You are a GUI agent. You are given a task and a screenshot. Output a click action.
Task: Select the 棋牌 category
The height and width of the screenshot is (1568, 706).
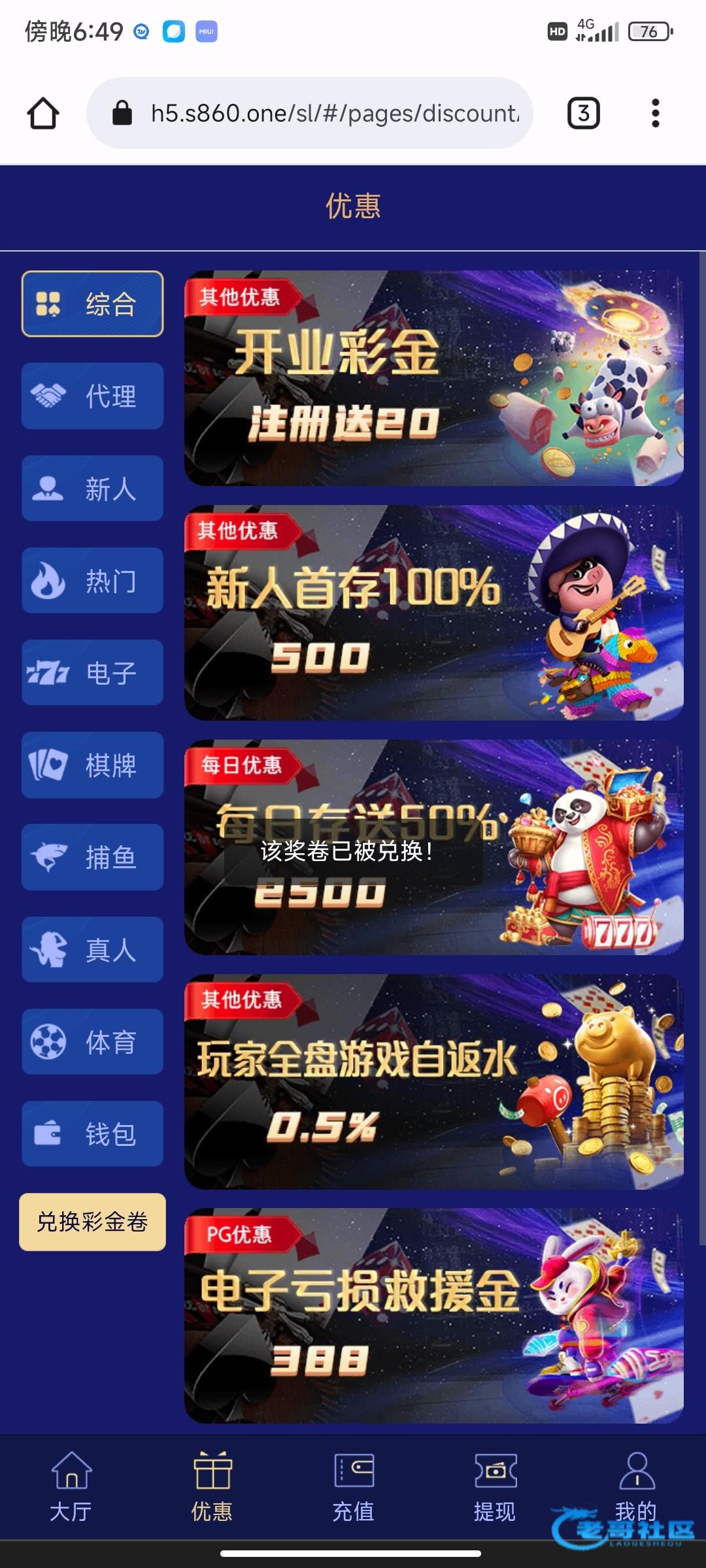(92, 765)
